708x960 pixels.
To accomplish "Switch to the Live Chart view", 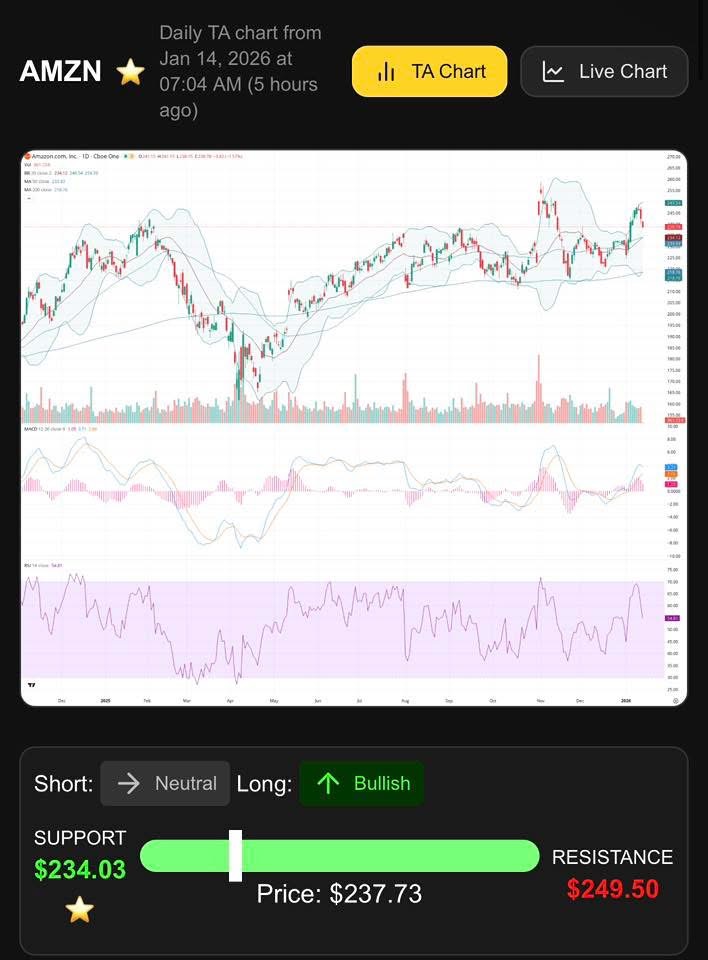I will 604,71.
